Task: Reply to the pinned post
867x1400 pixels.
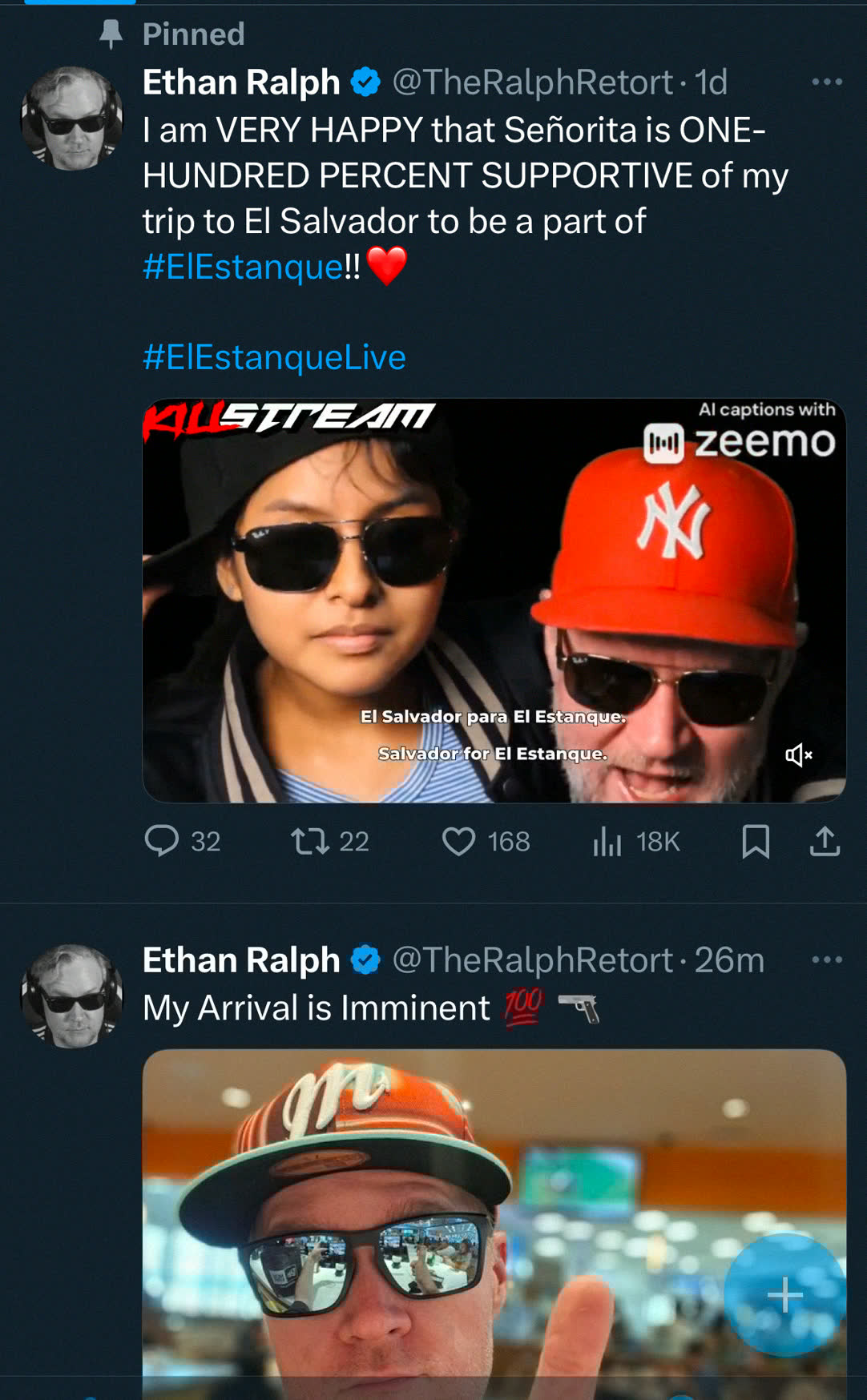Action: (x=182, y=841)
